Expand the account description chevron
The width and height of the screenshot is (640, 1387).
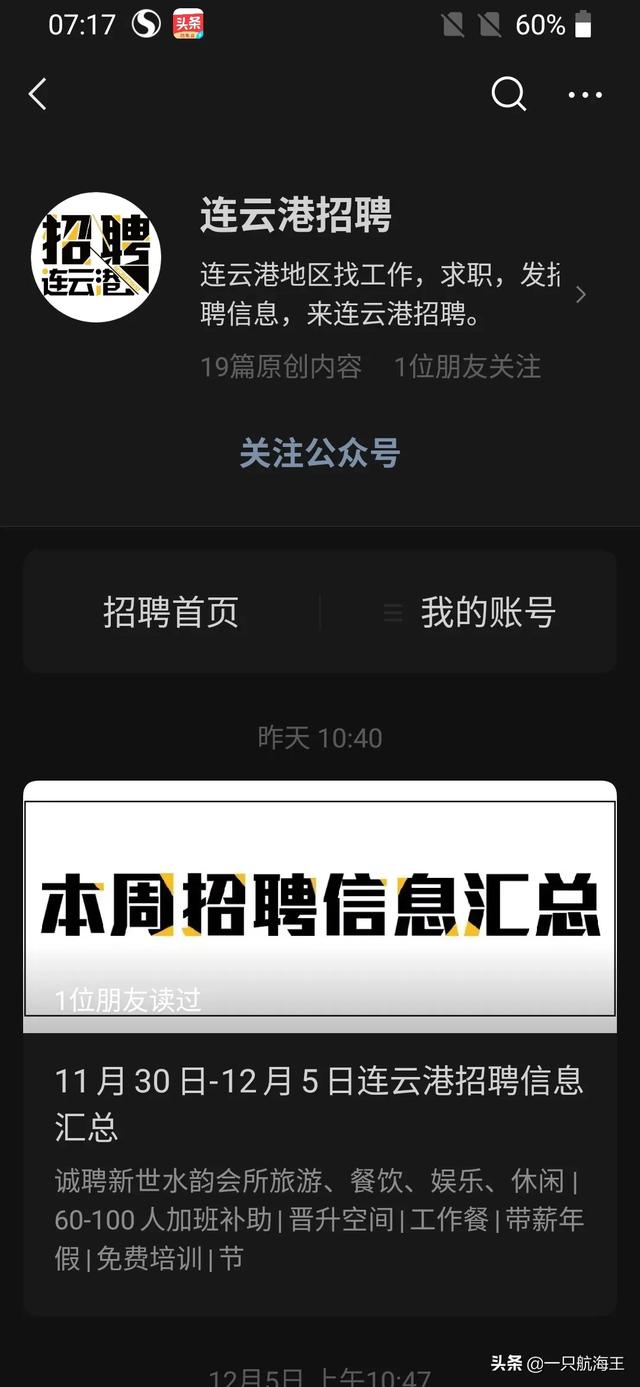pyautogui.click(x=581, y=294)
